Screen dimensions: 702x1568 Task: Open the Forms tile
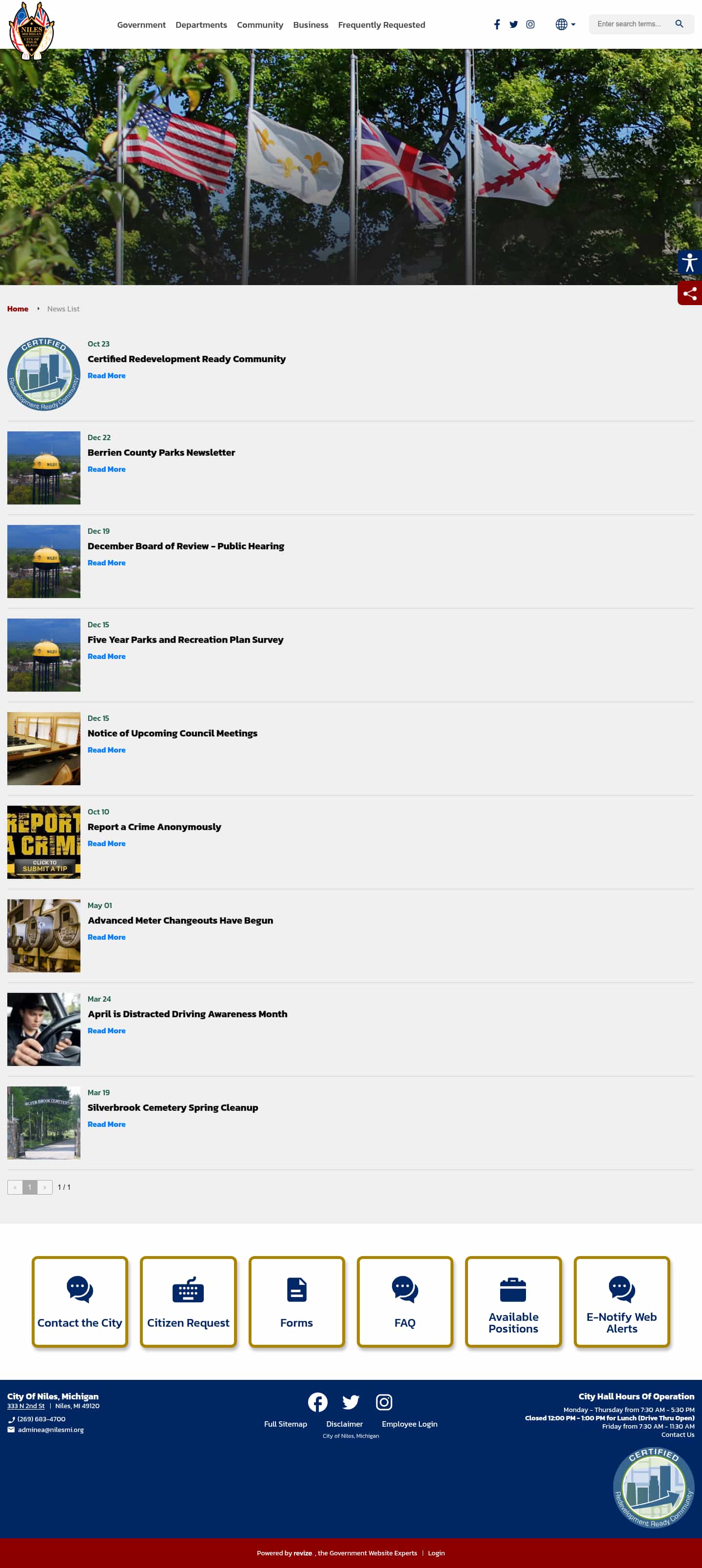[x=296, y=1301]
